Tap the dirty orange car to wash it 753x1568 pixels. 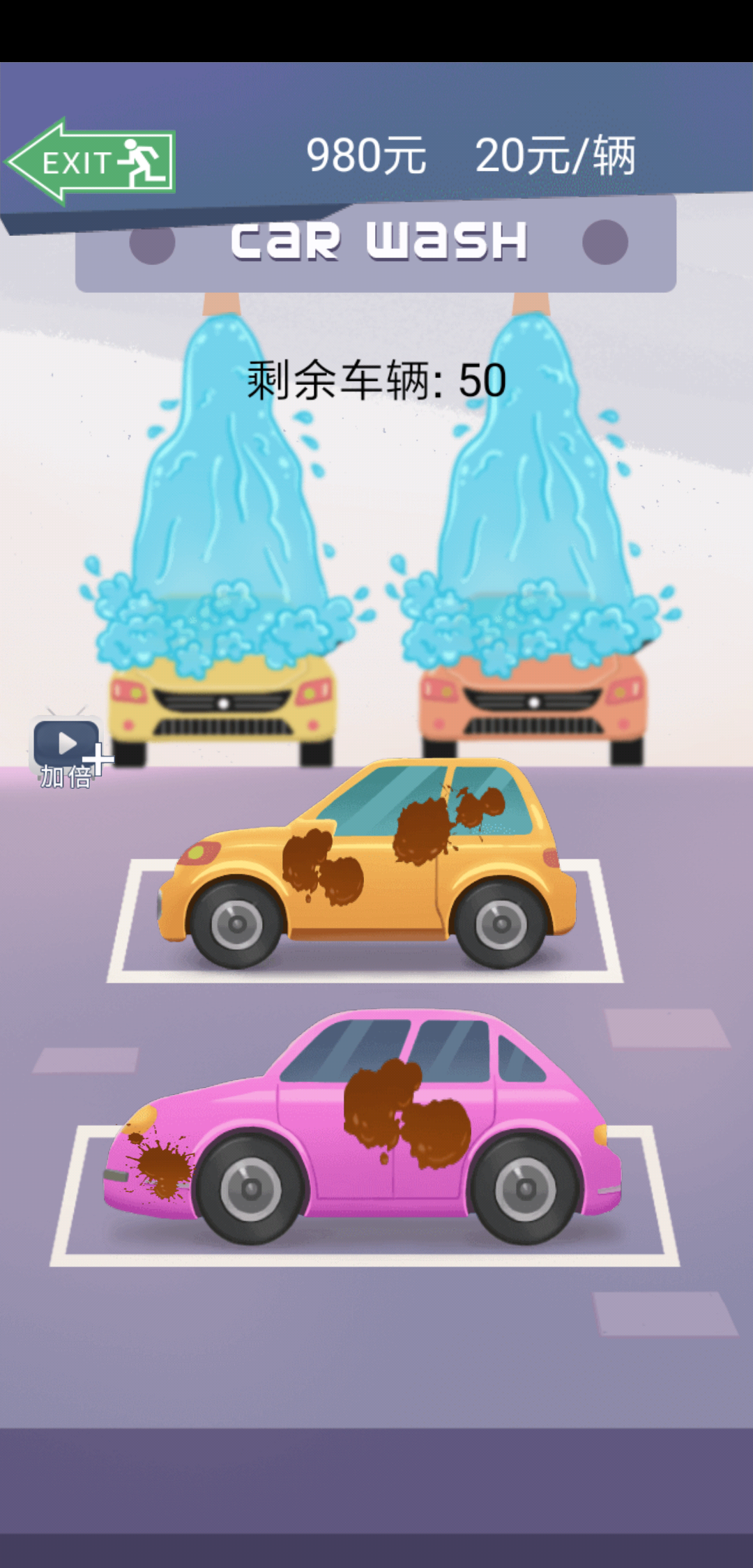(367, 865)
